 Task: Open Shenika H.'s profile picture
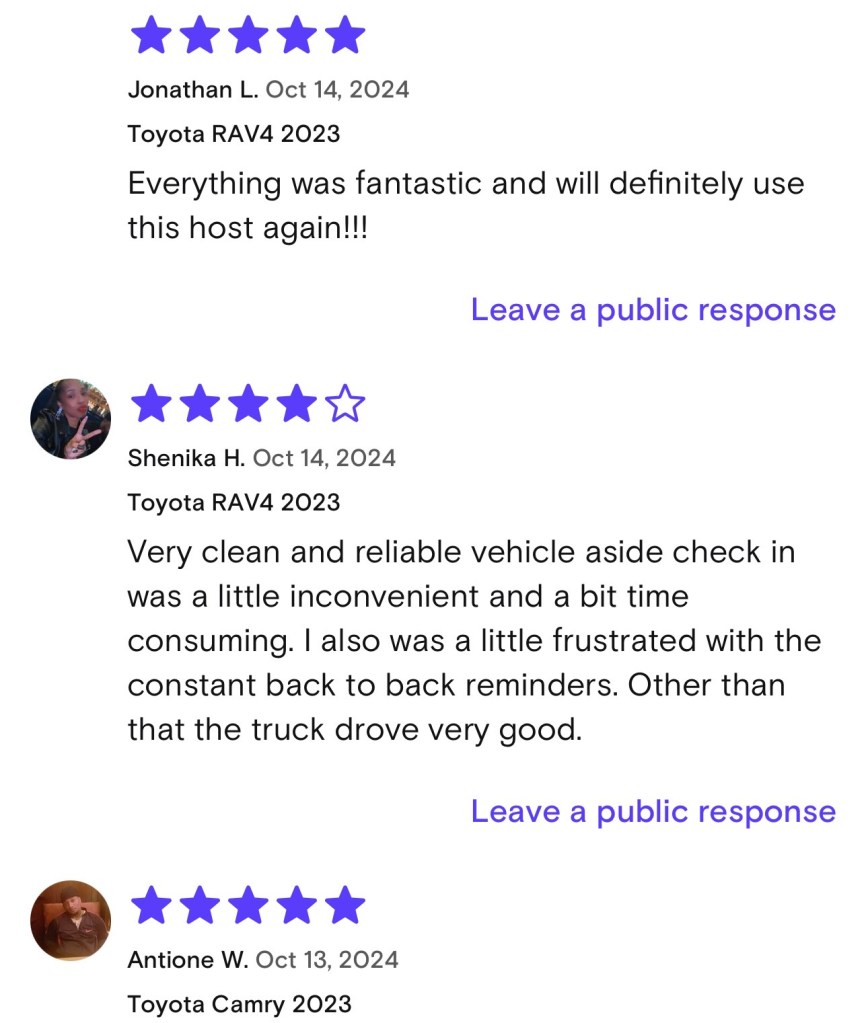point(70,419)
